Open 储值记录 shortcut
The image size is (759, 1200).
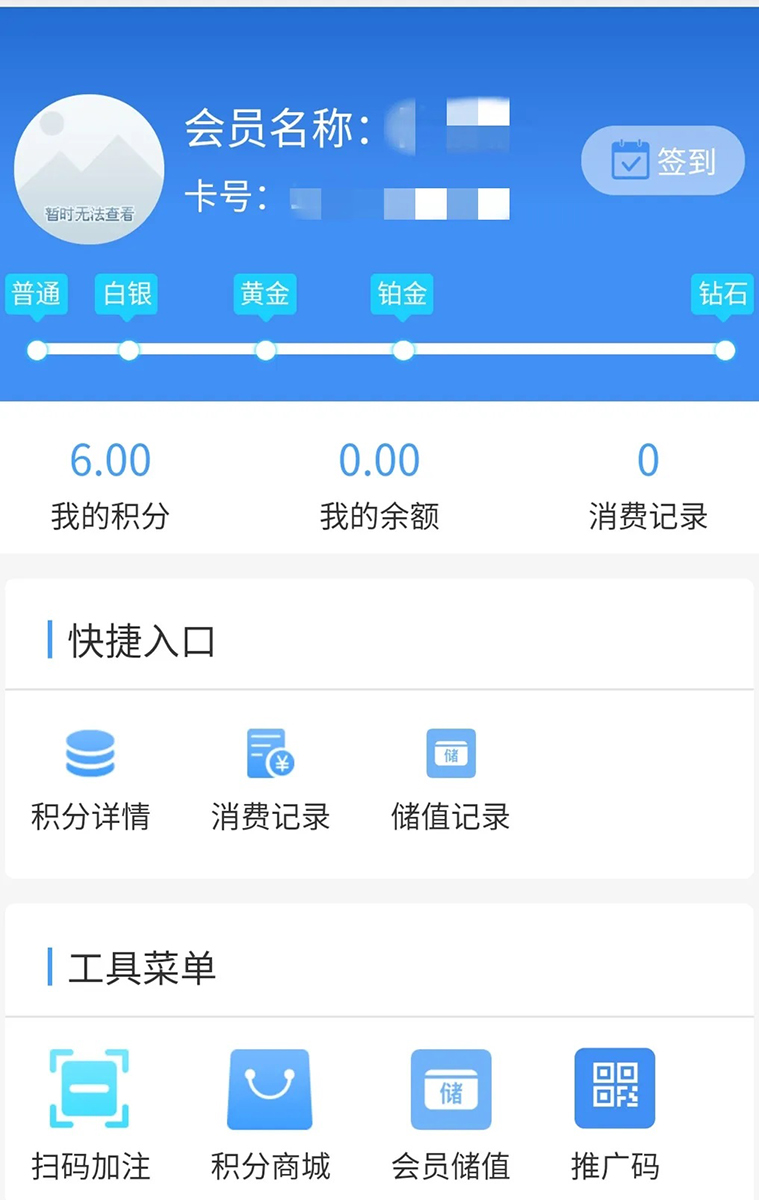coord(450,780)
